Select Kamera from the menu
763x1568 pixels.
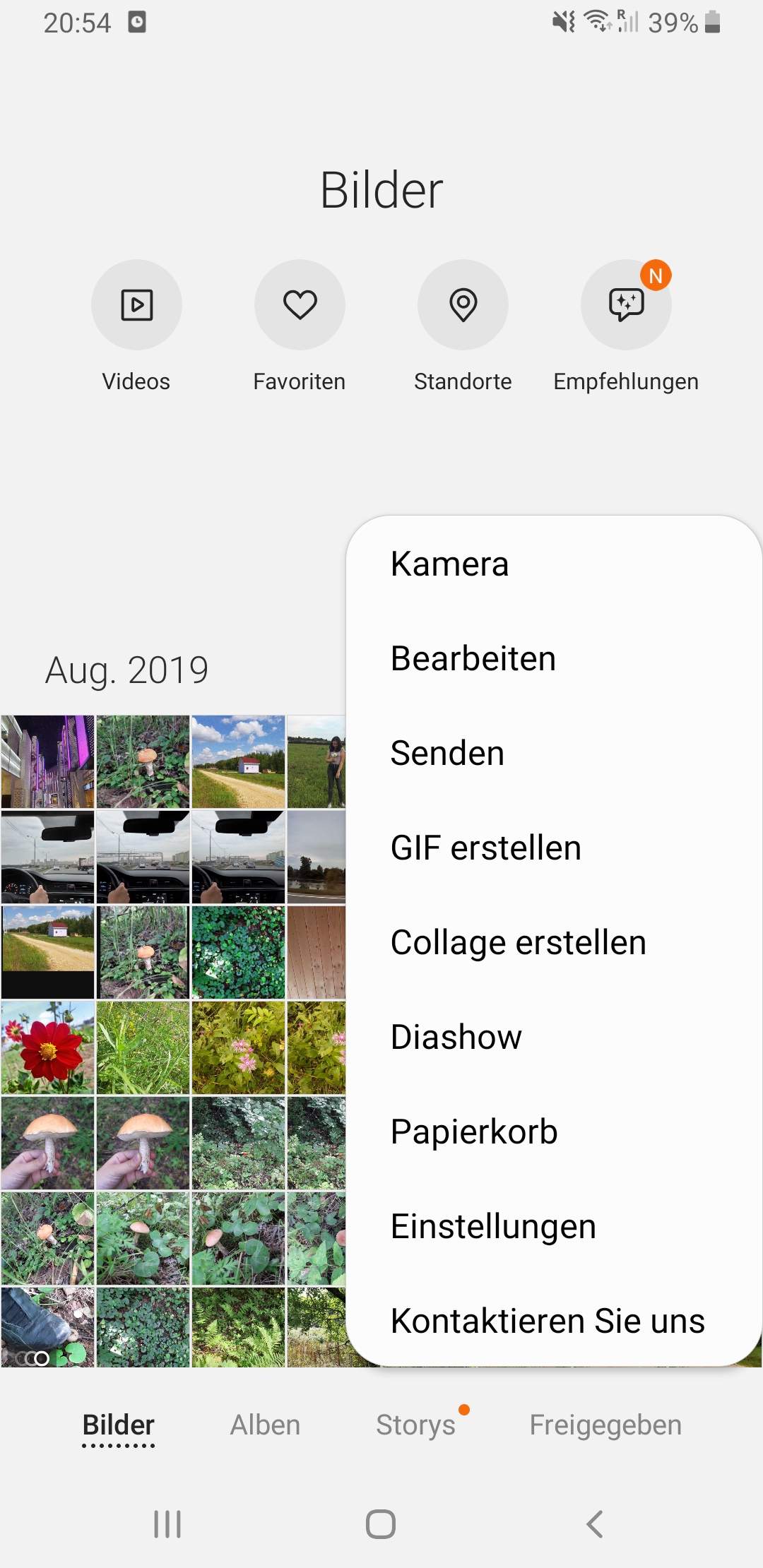tap(450, 563)
